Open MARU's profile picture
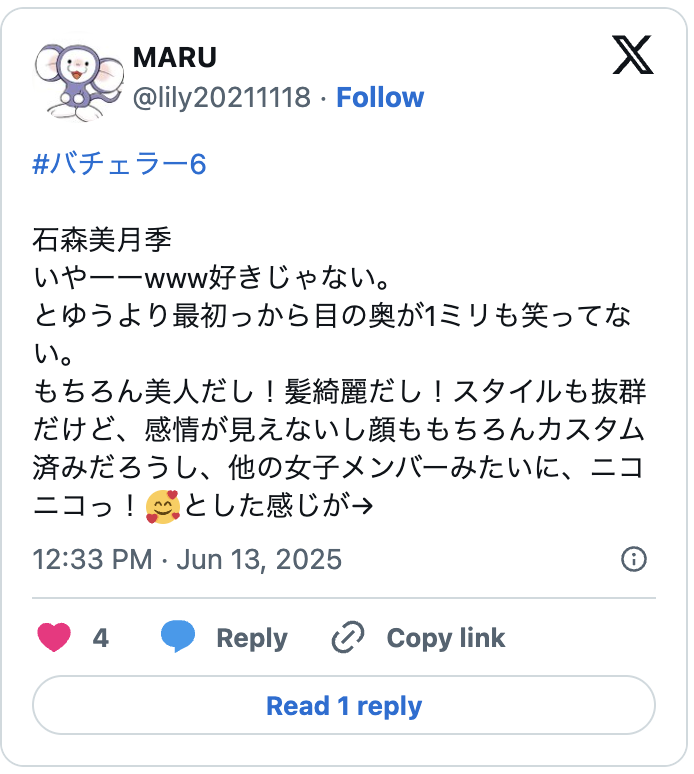694x774 pixels. point(78,77)
